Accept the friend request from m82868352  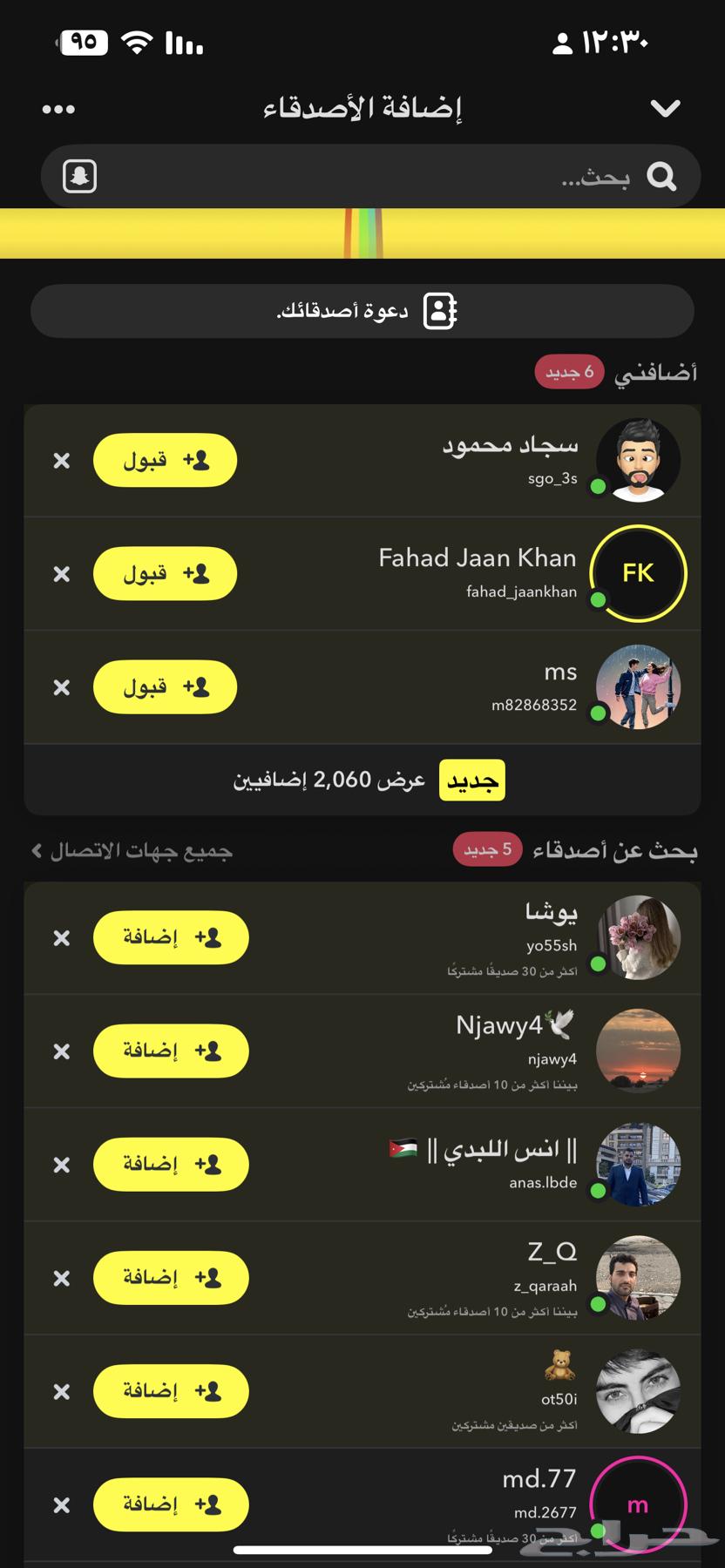point(165,686)
